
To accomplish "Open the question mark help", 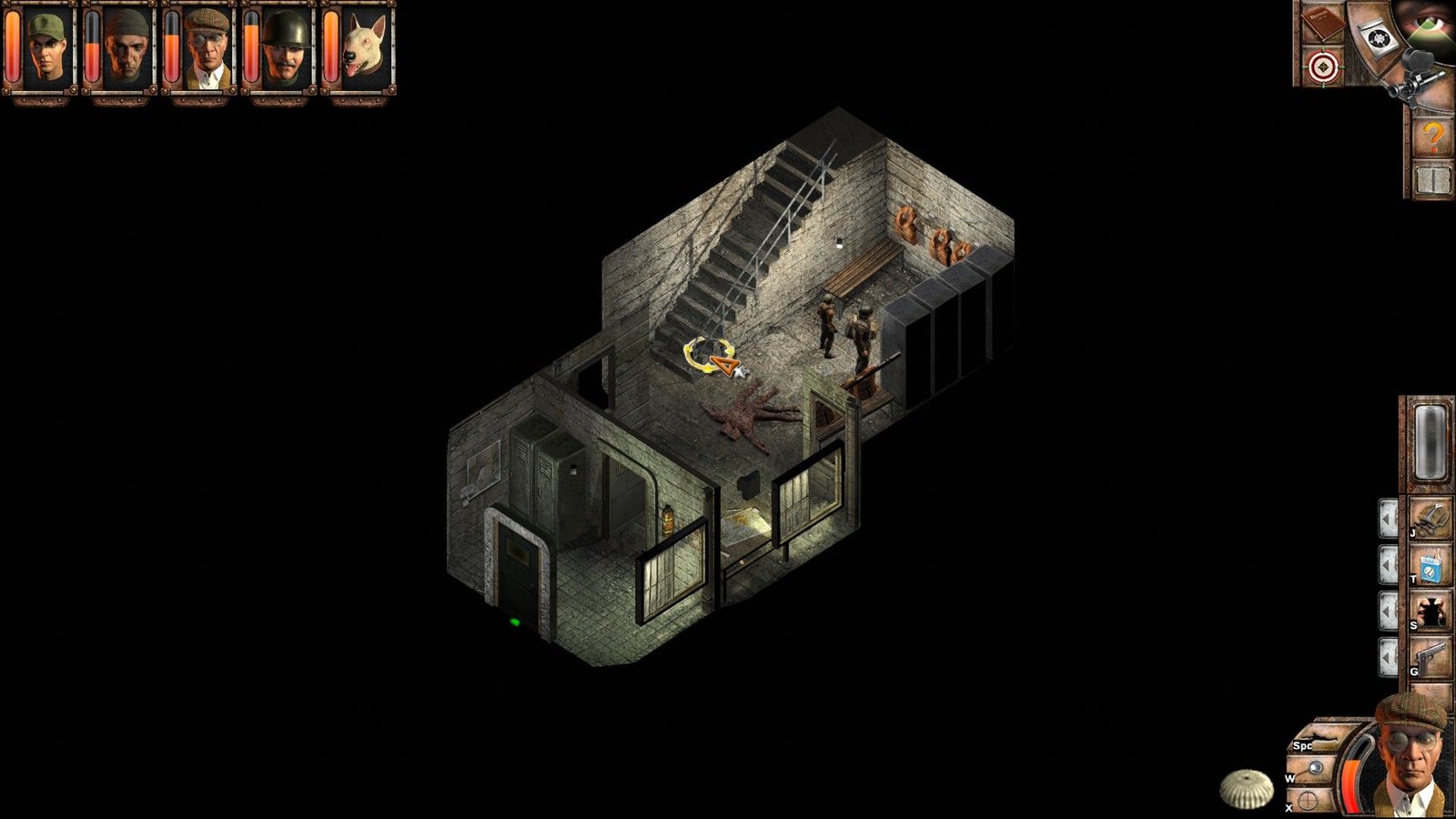I will point(1431,136).
